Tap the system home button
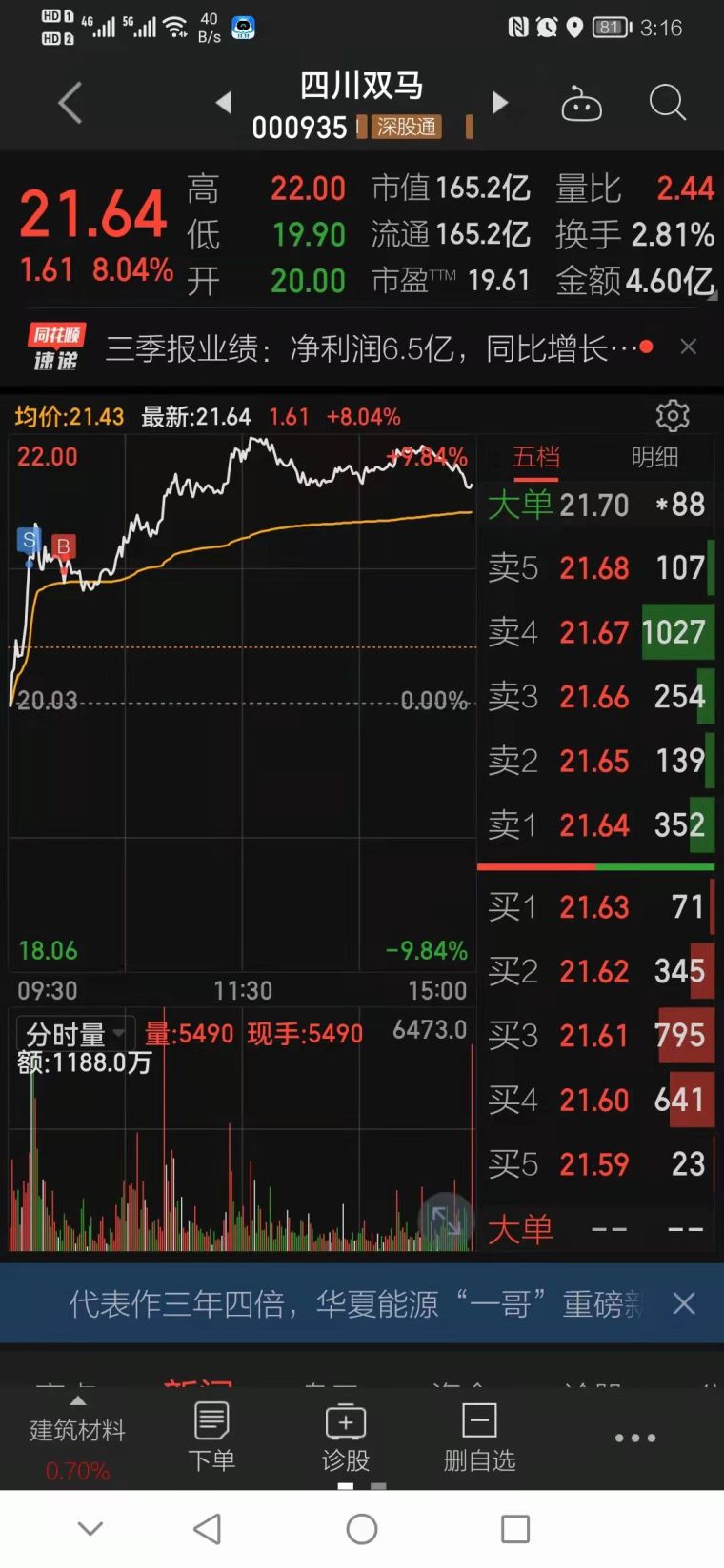Image resolution: width=724 pixels, height=1568 pixels. (x=362, y=1529)
